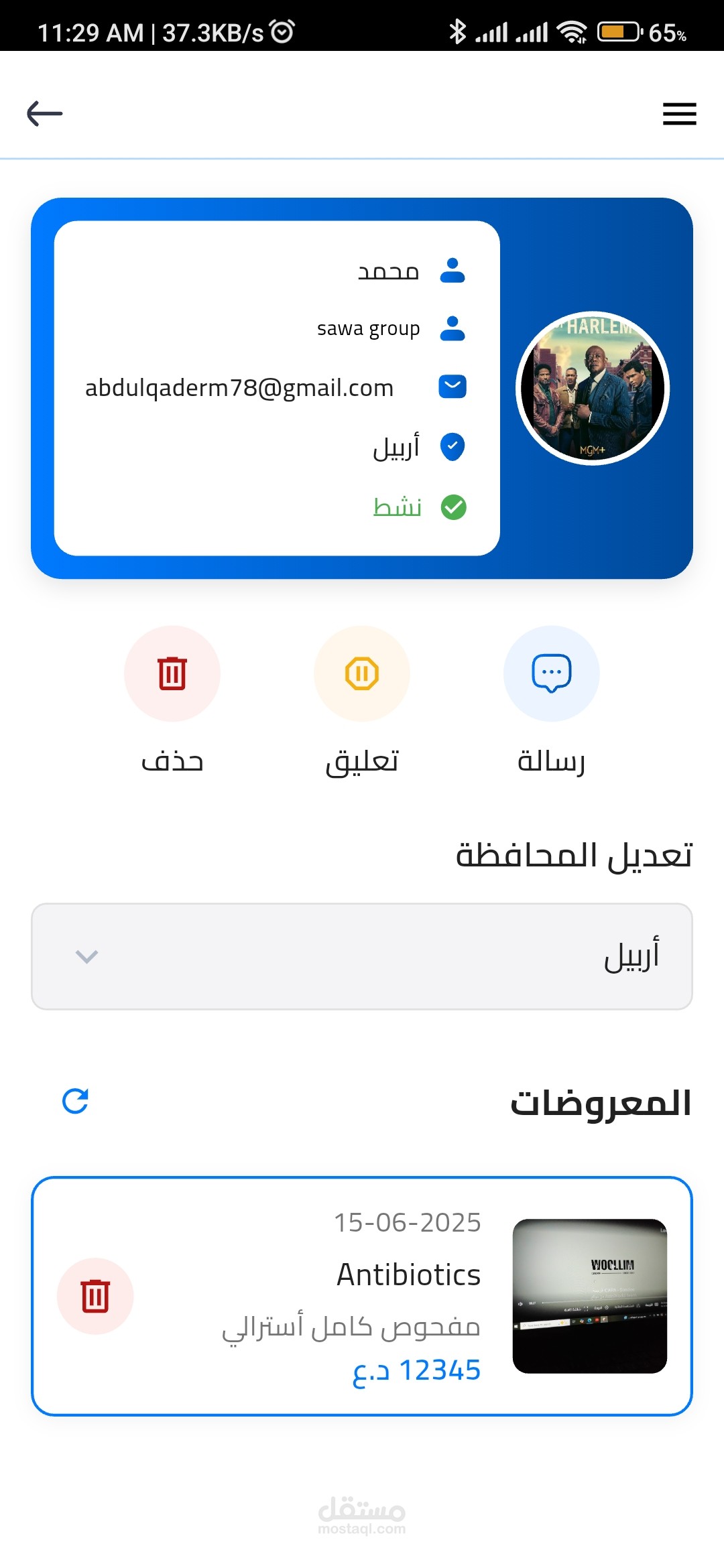The width and height of the screenshot is (724, 1568).
Task: Refresh the listings section
Action: pos(75,1101)
